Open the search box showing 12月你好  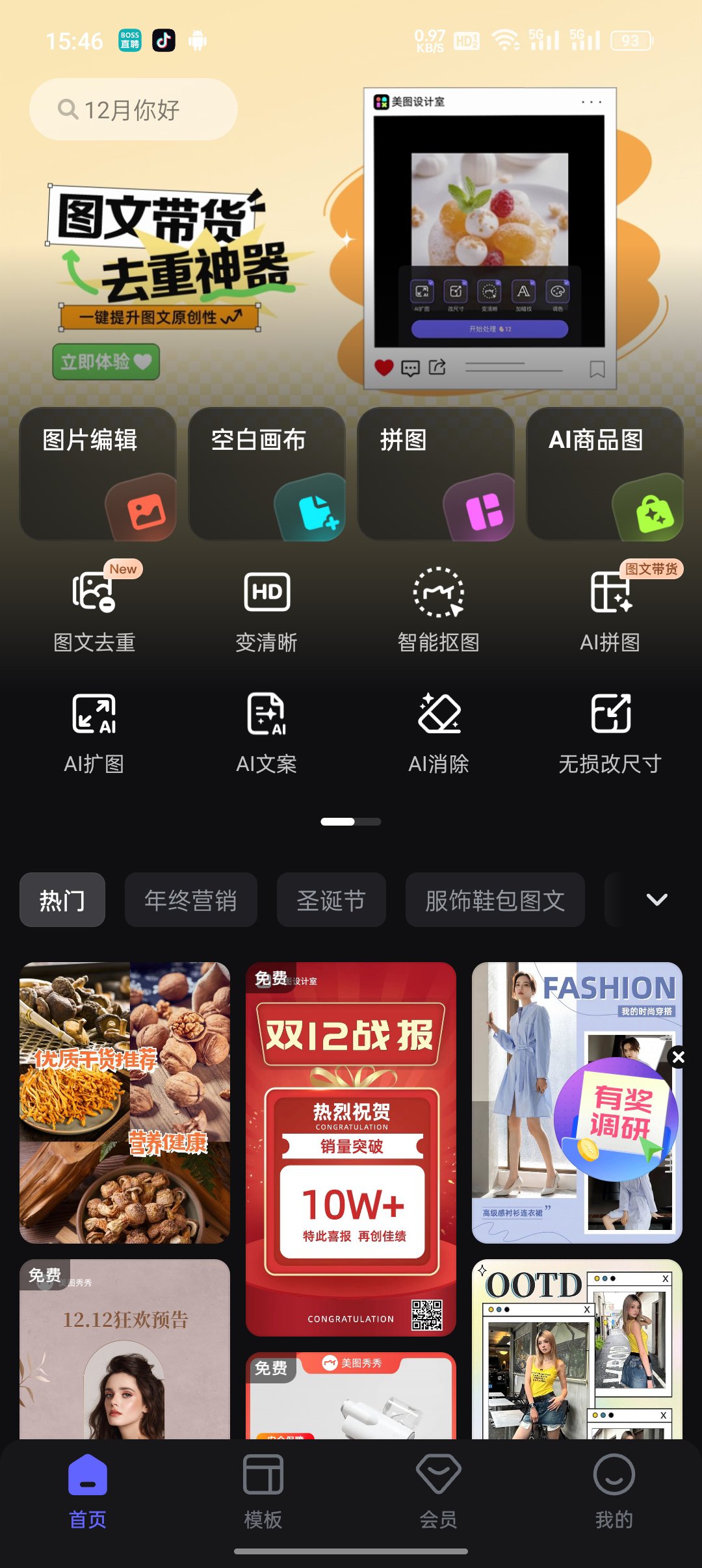point(133,109)
